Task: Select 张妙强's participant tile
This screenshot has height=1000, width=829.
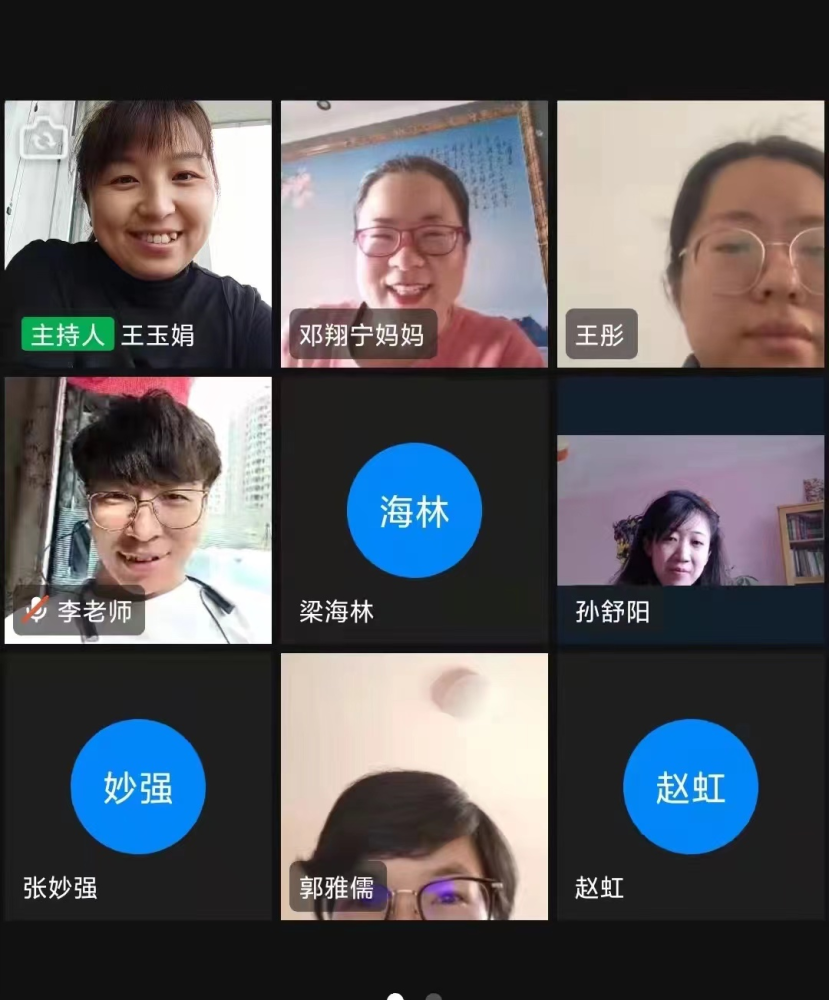Action: tap(138, 786)
